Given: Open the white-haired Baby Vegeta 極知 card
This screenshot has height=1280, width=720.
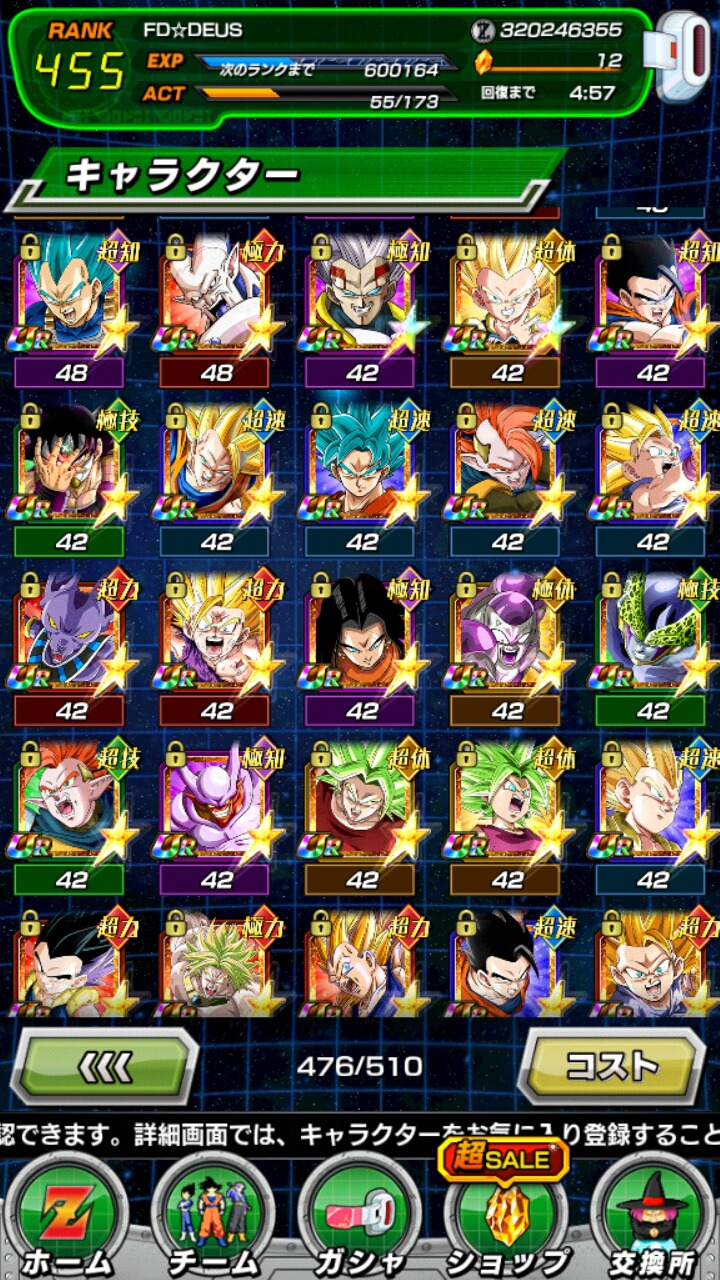Looking at the screenshot, I should [362, 295].
